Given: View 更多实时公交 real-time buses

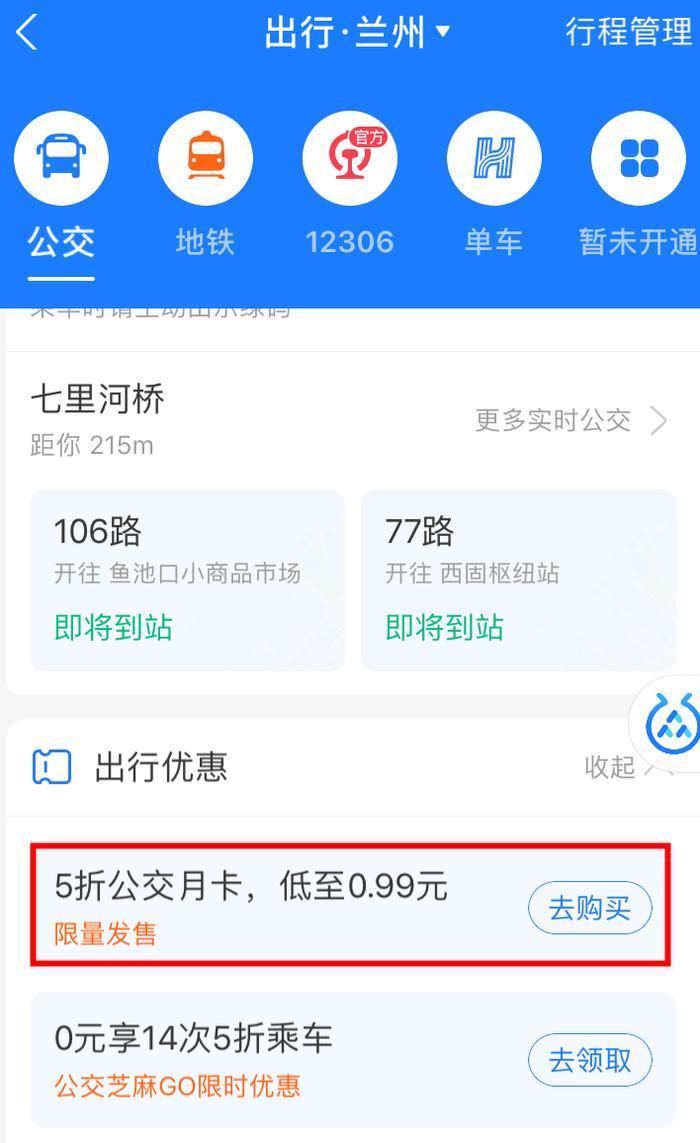Looking at the screenshot, I should (x=570, y=421).
